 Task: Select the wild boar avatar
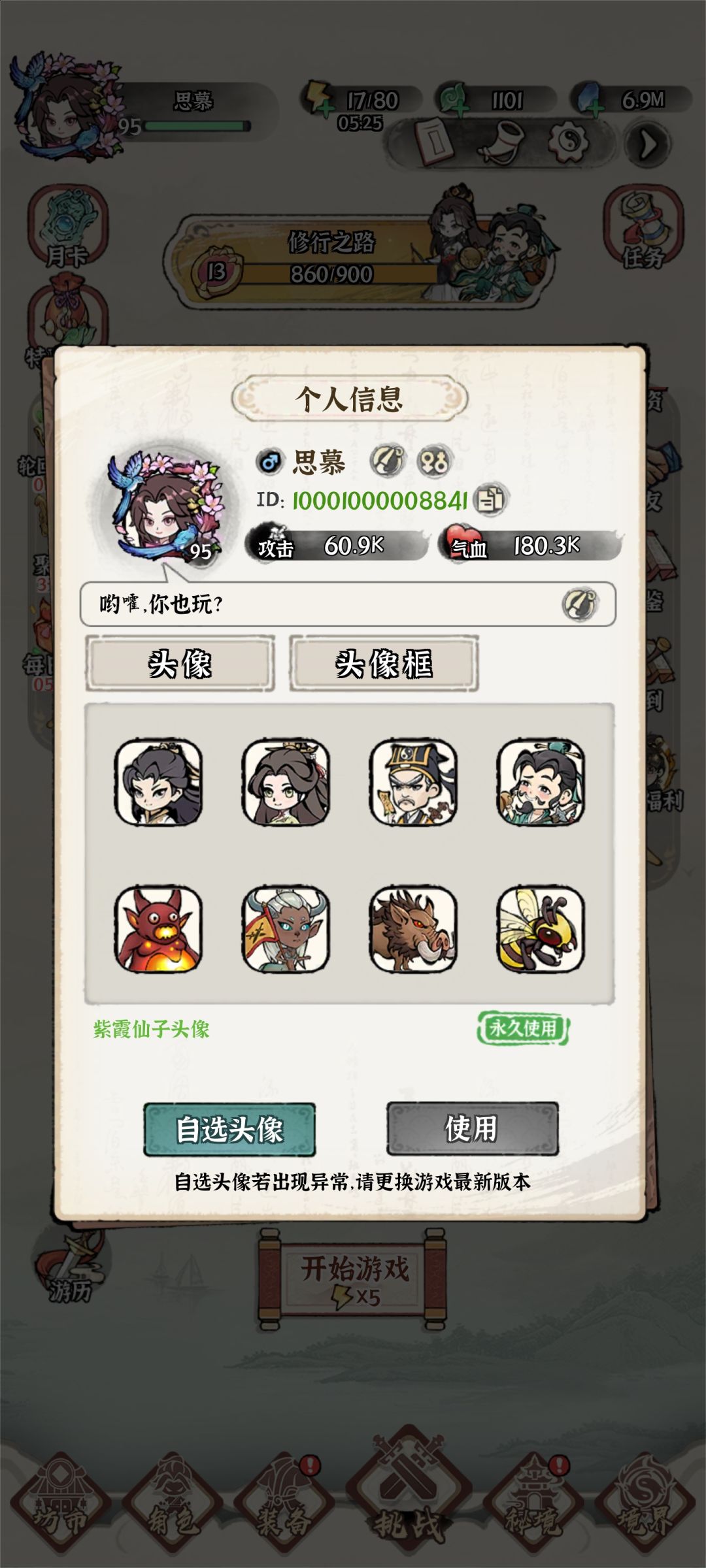413,928
